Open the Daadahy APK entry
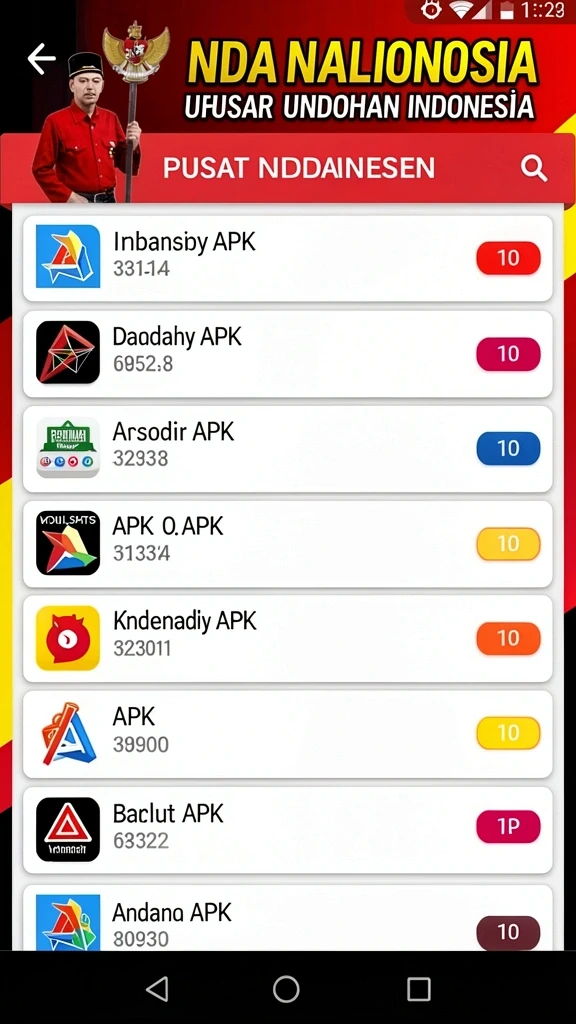Image resolution: width=576 pixels, height=1024 pixels. tap(288, 354)
